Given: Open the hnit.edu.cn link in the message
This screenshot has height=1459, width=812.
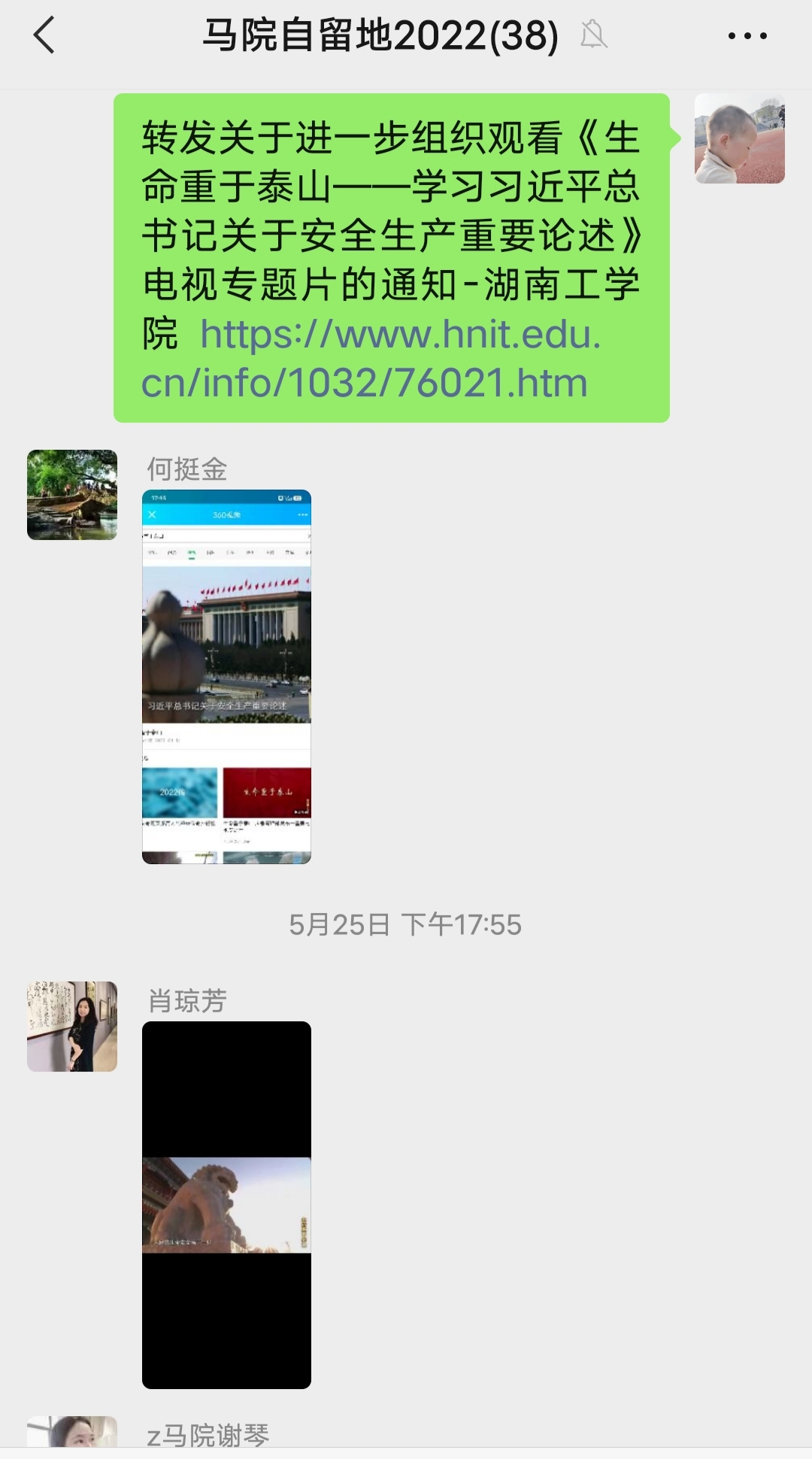Looking at the screenshot, I should [376, 359].
